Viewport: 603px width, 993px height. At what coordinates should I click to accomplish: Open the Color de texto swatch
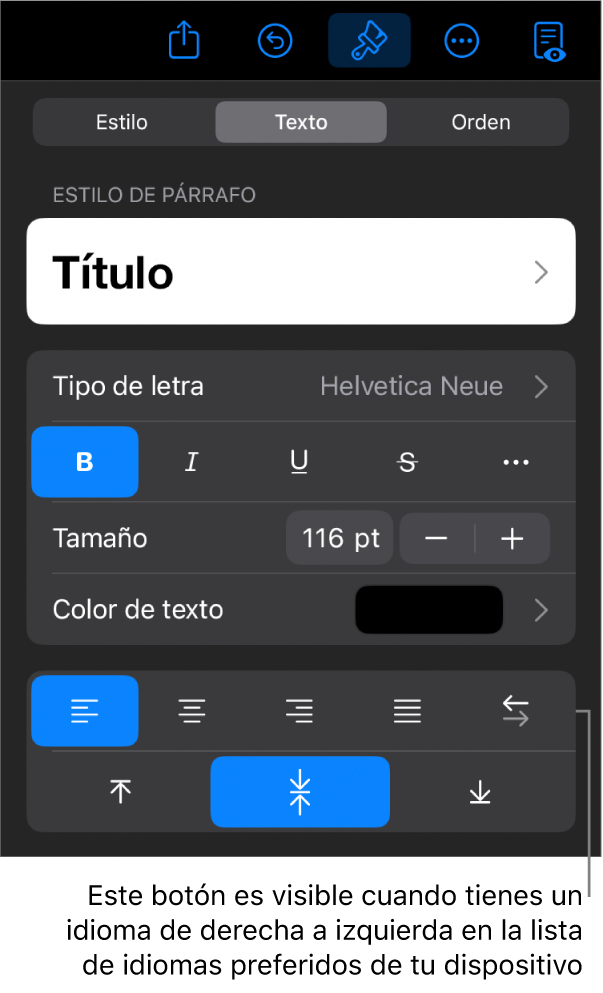point(430,610)
